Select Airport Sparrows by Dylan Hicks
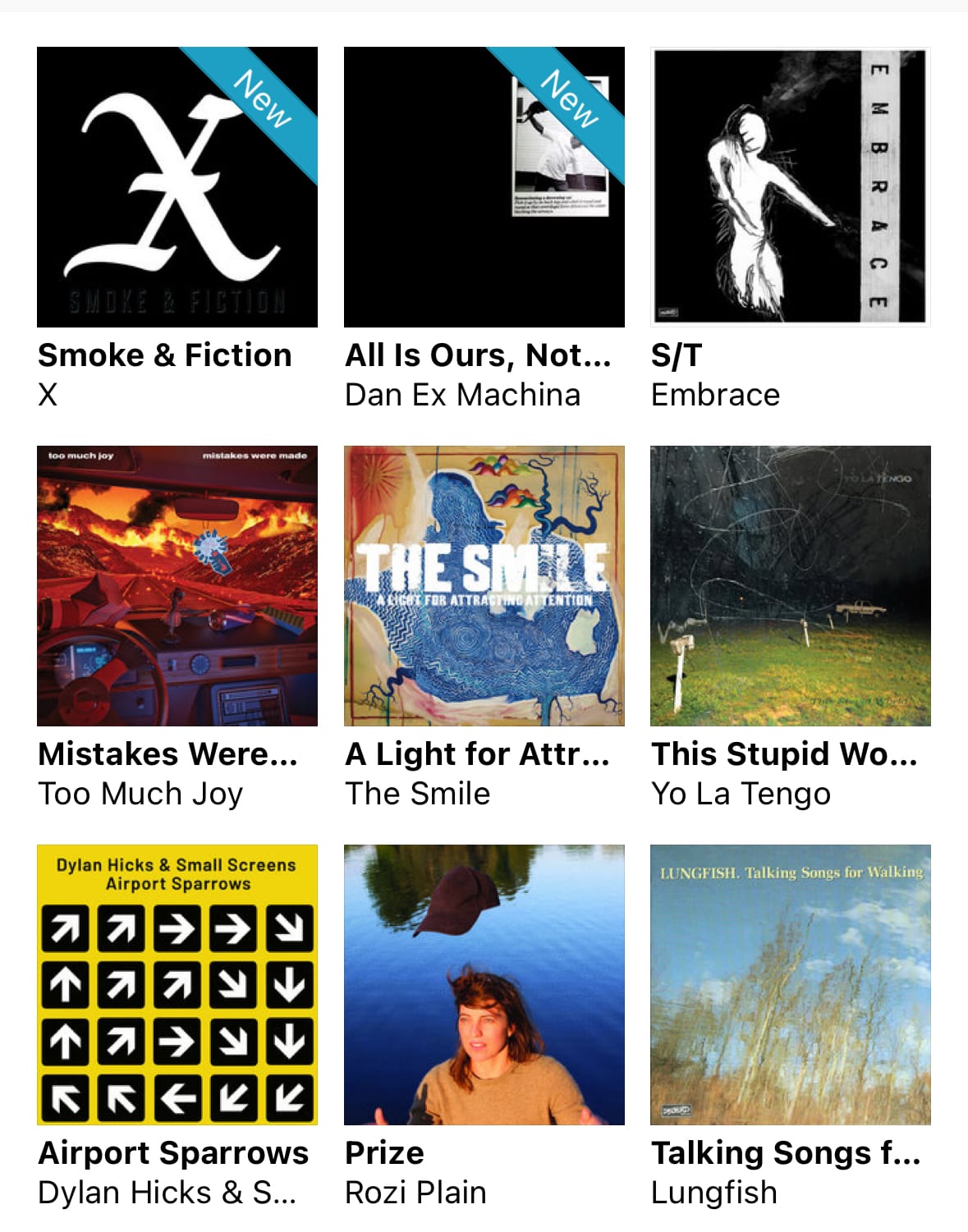968x1232 pixels. (x=177, y=985)
